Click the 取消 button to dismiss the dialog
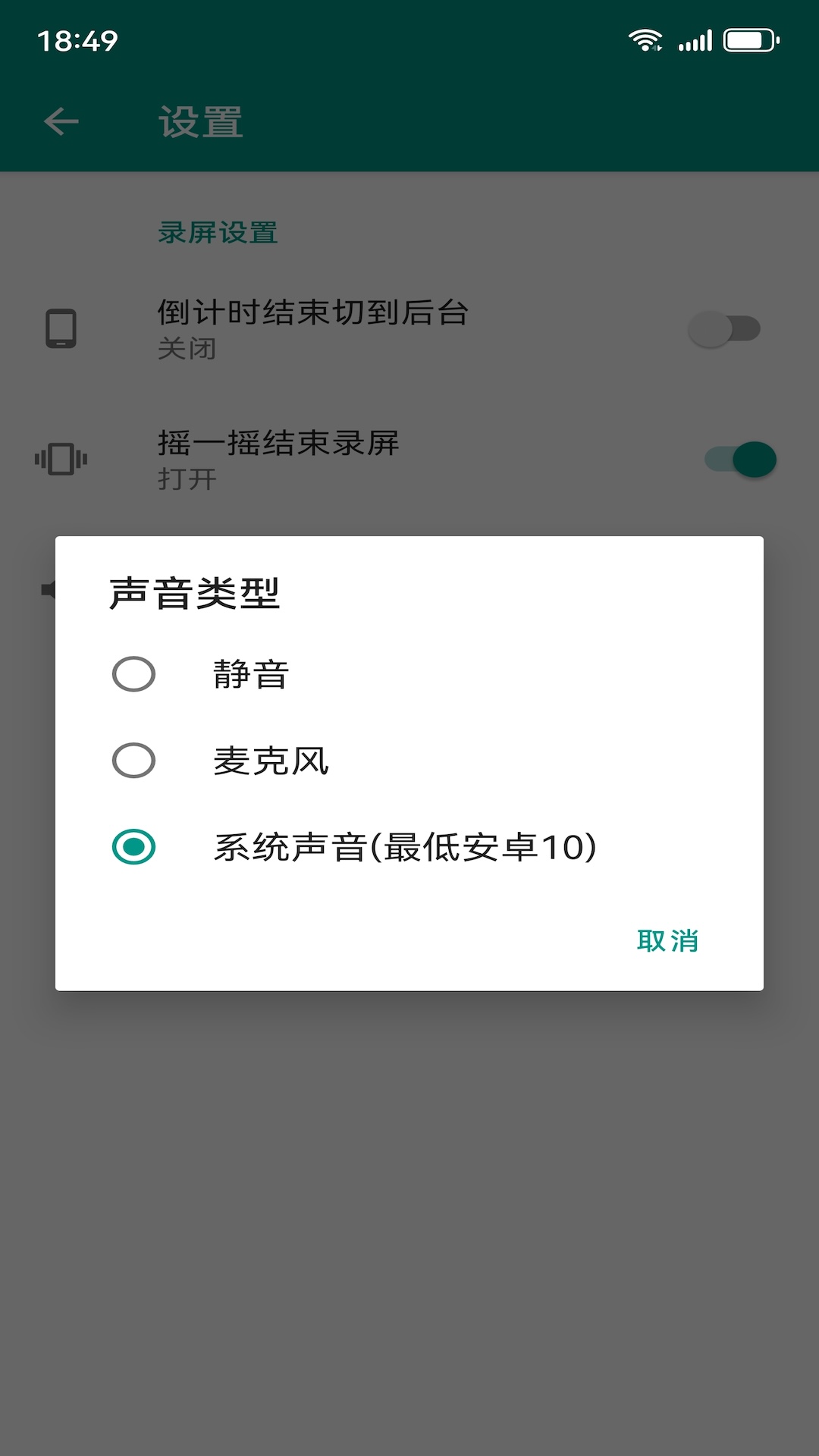Image resolution: width=819 pixels, height=1456 pixels. point(667,940)
